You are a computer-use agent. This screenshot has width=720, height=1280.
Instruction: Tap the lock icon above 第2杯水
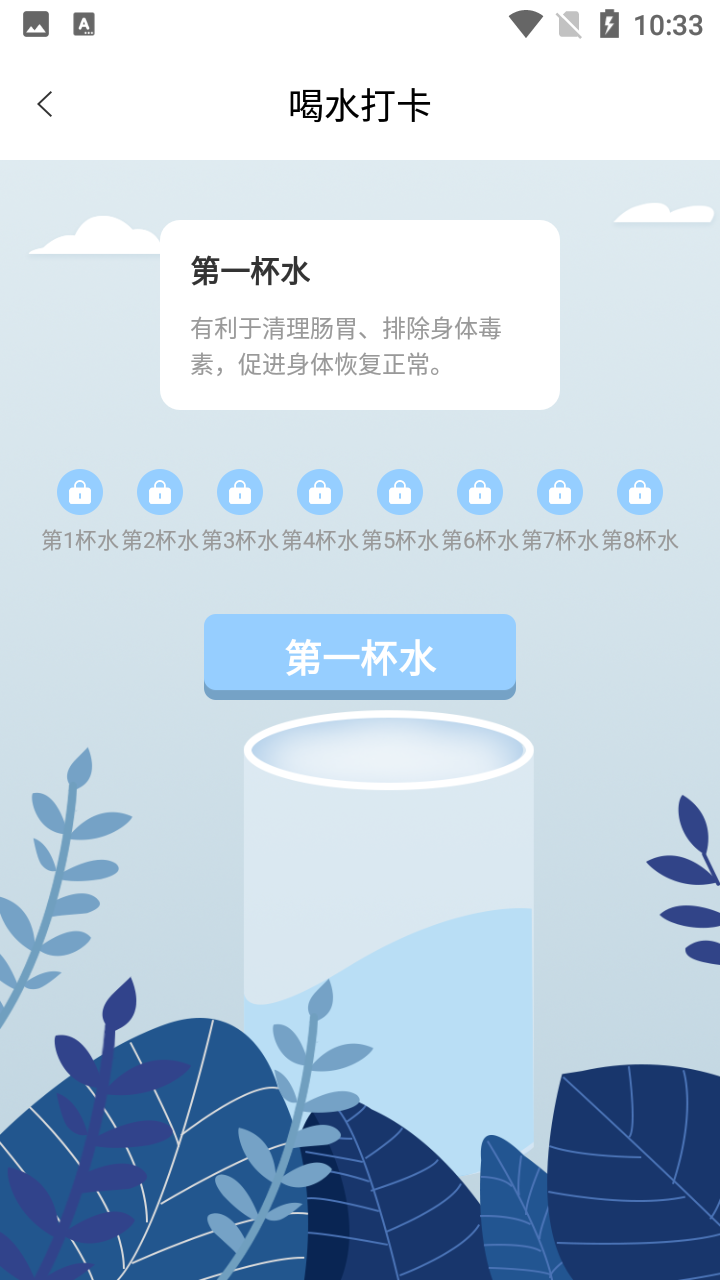(160, 491)
